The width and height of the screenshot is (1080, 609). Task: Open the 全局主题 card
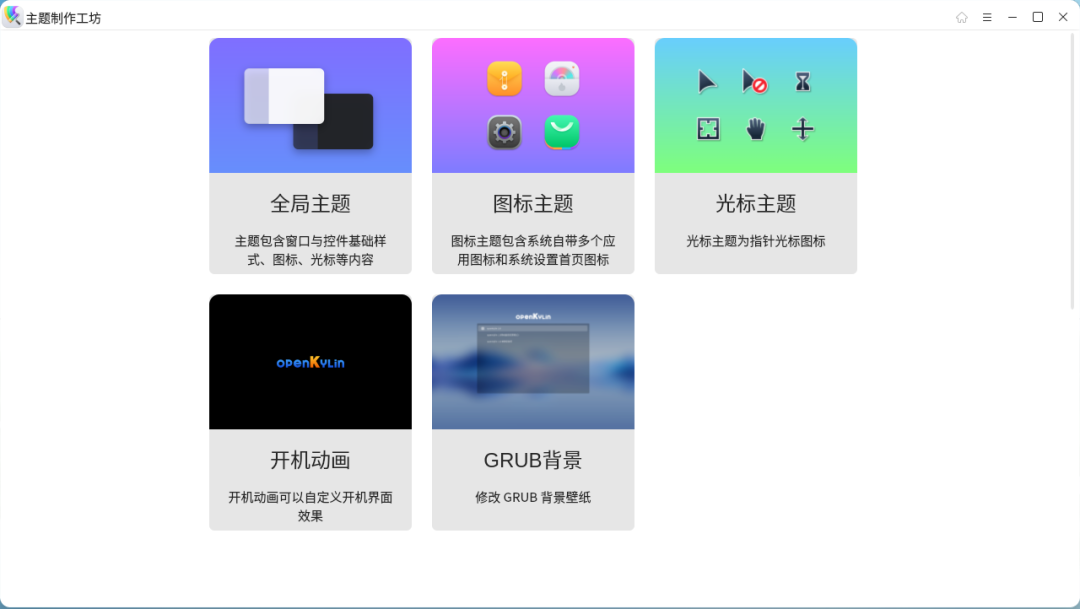[310, 155]
